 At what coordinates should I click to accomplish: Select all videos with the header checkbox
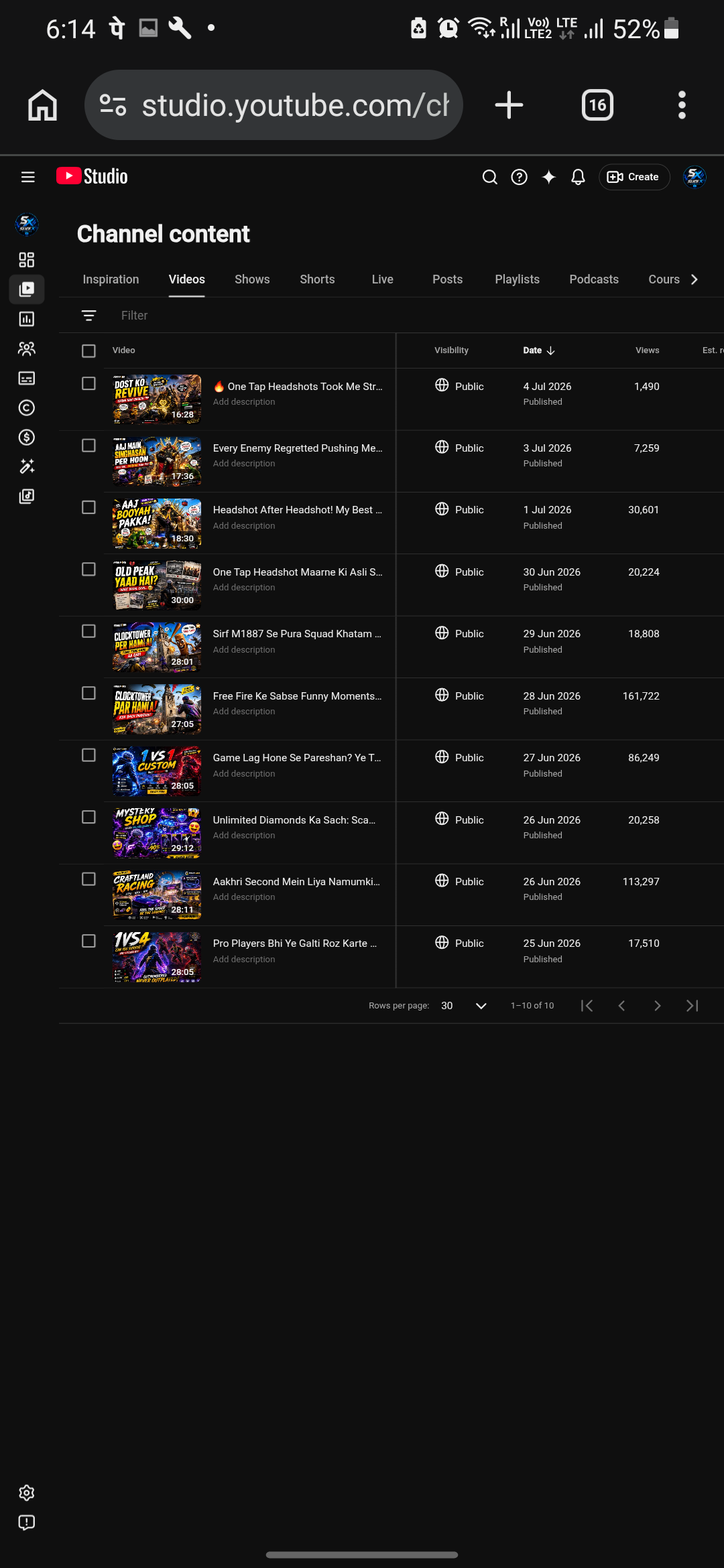click(x=88, y=351)
